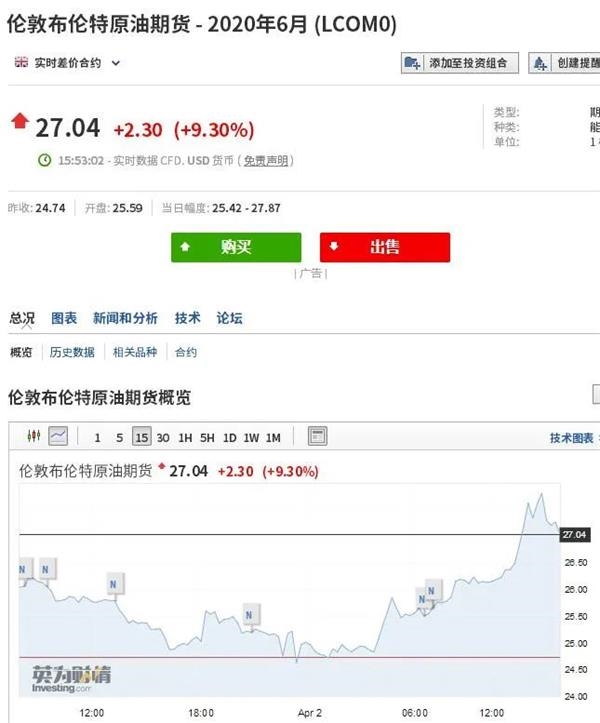This screenshot has height=723, width=600.
Task: Switch to the 图表 tab
Action: point(64,318)
